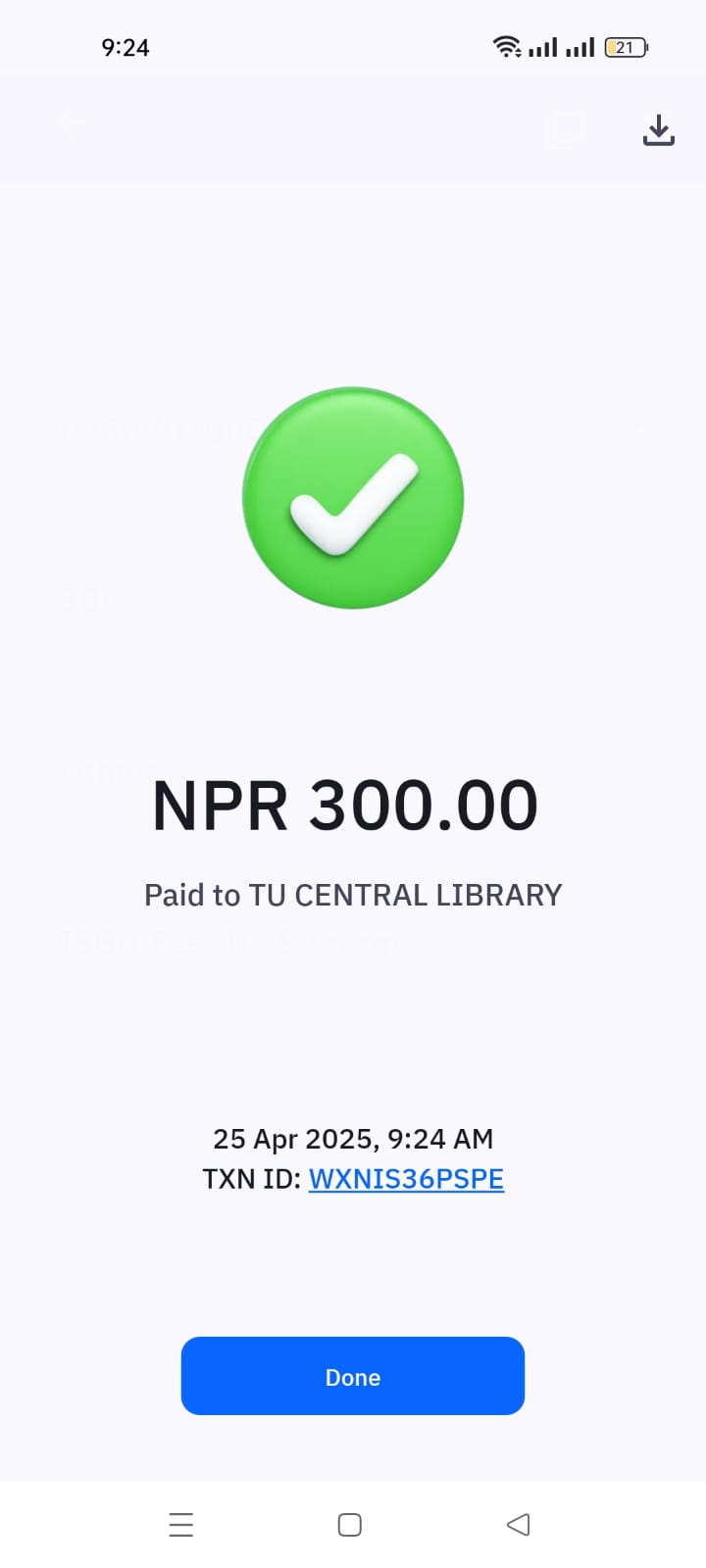Tap the Done button
This screenshot has height=1568, width=706.
tap(353, 1376)
